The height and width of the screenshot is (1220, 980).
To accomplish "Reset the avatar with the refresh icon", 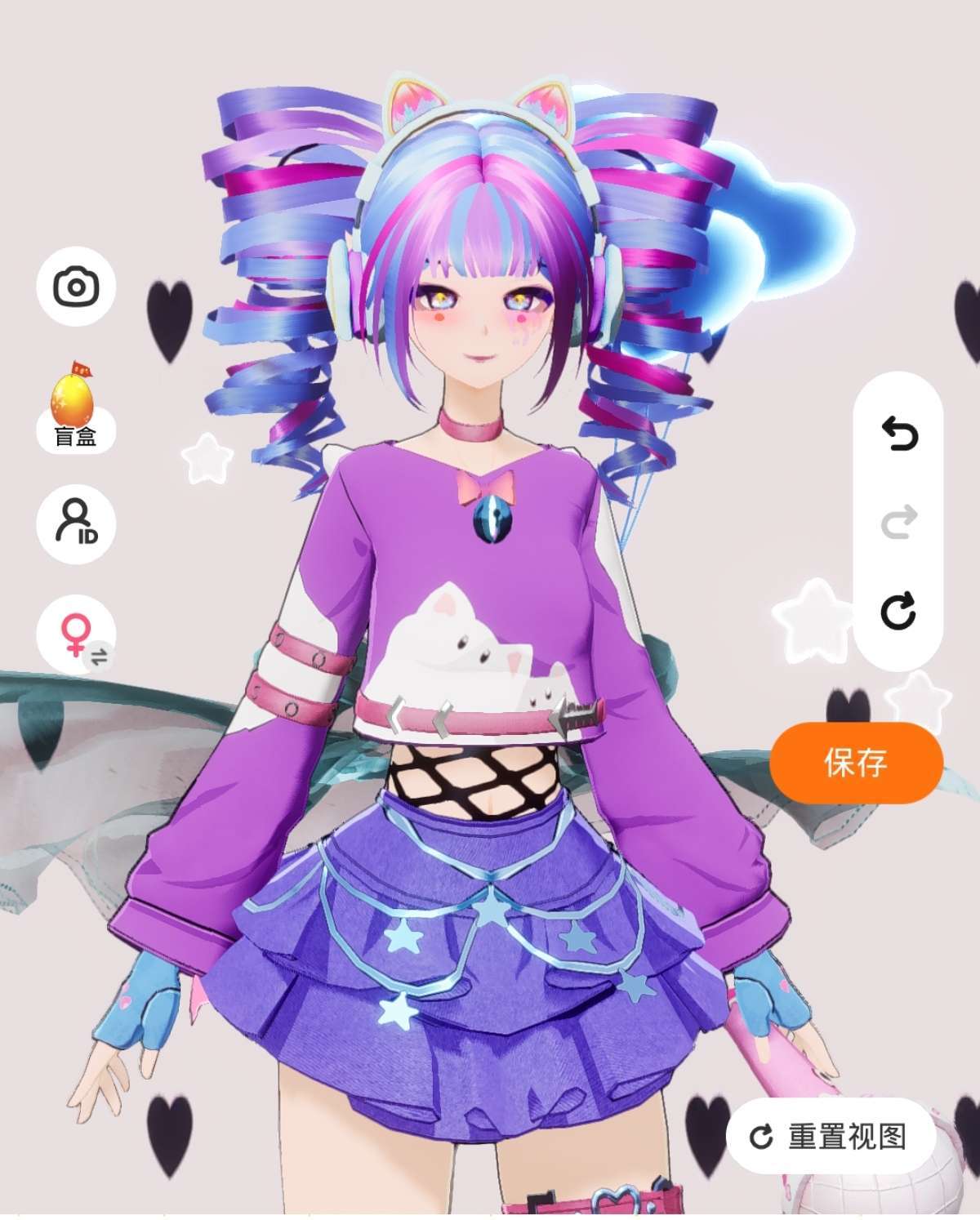I will pos(898,611).
